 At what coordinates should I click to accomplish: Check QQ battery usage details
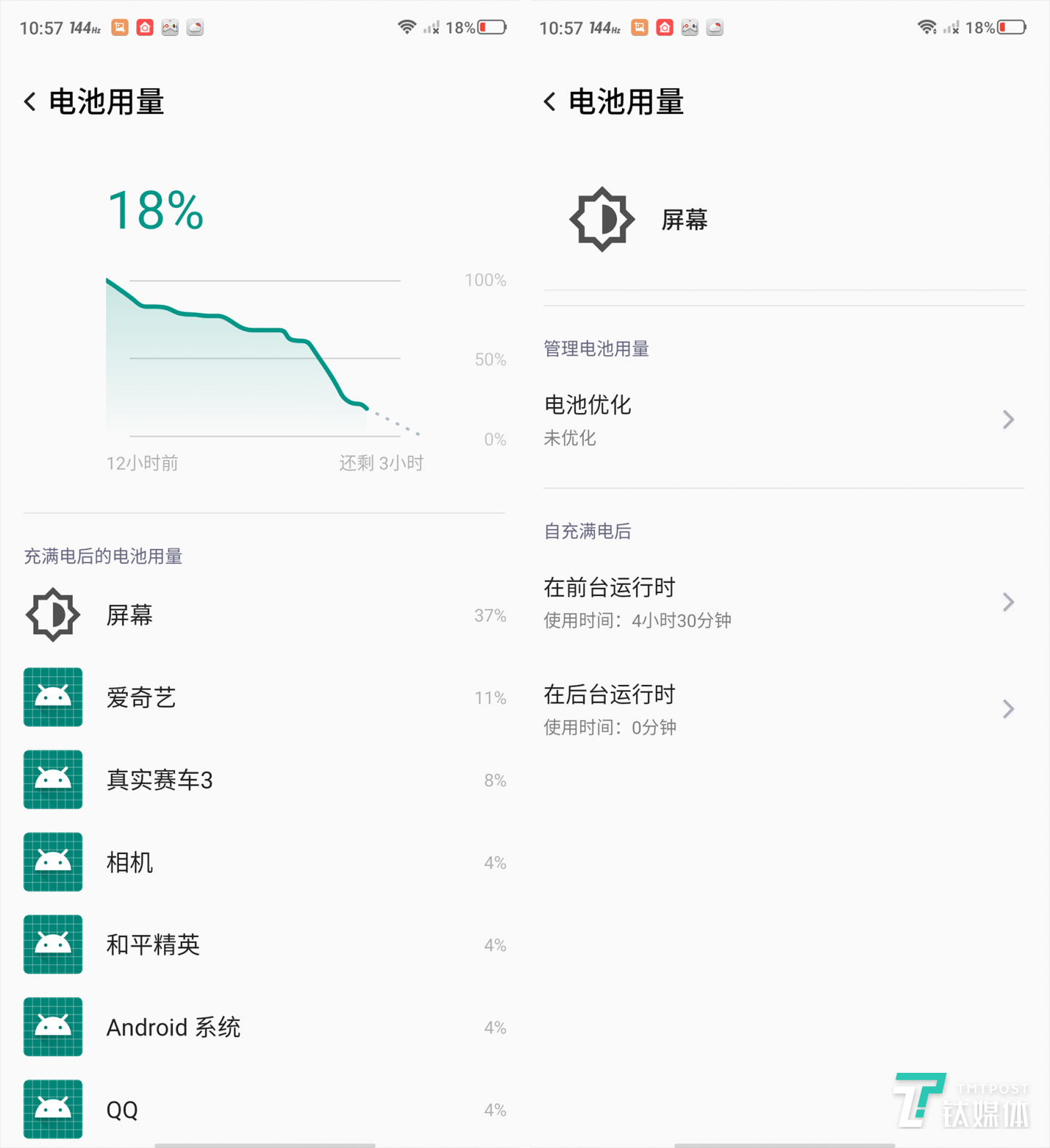[x=264, y=1109]
